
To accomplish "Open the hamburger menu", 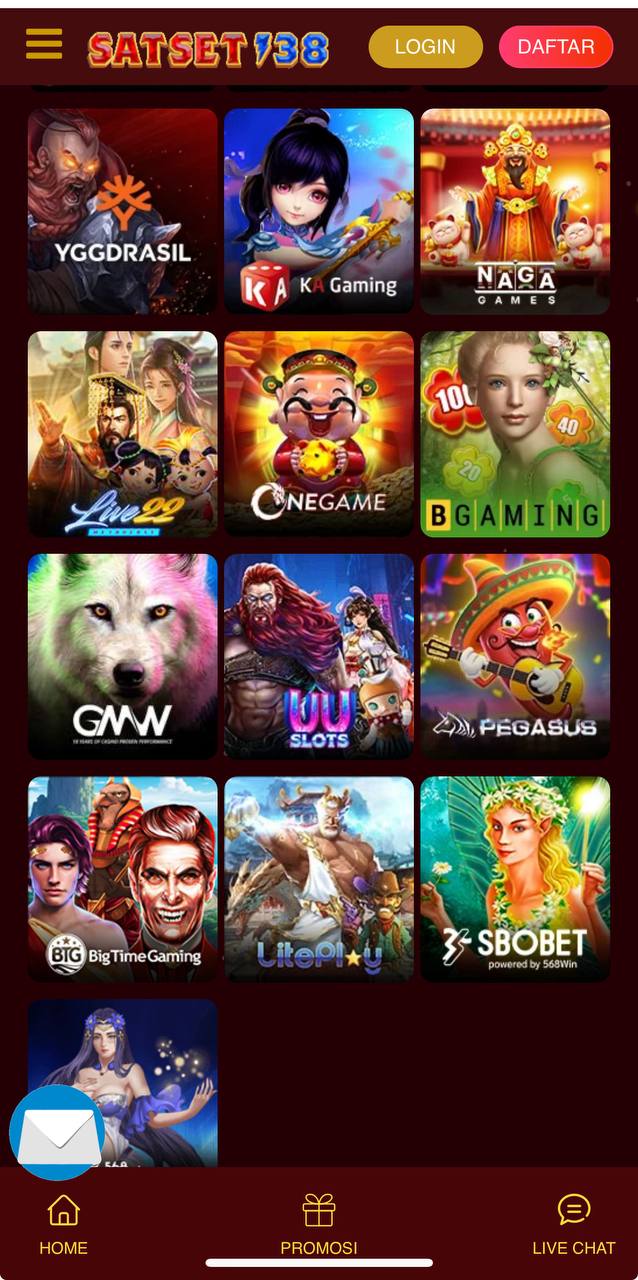I will point(44,45).
